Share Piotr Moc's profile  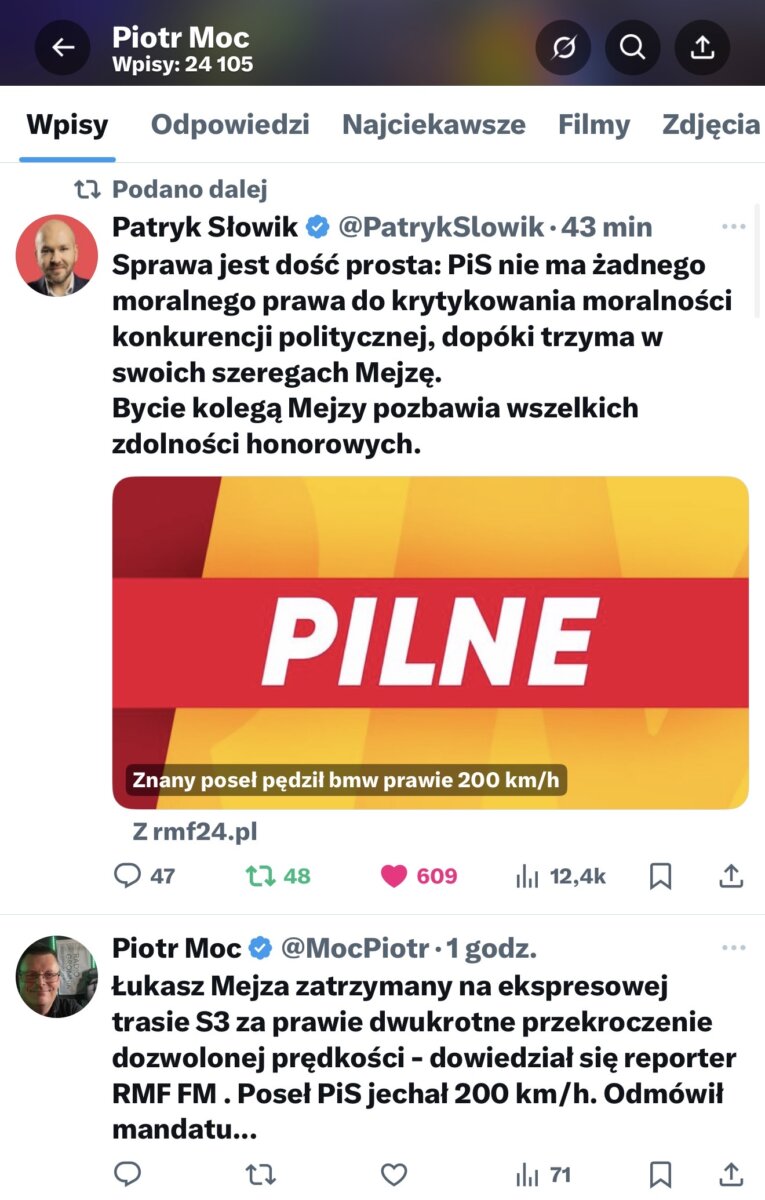tap(702, 48)
